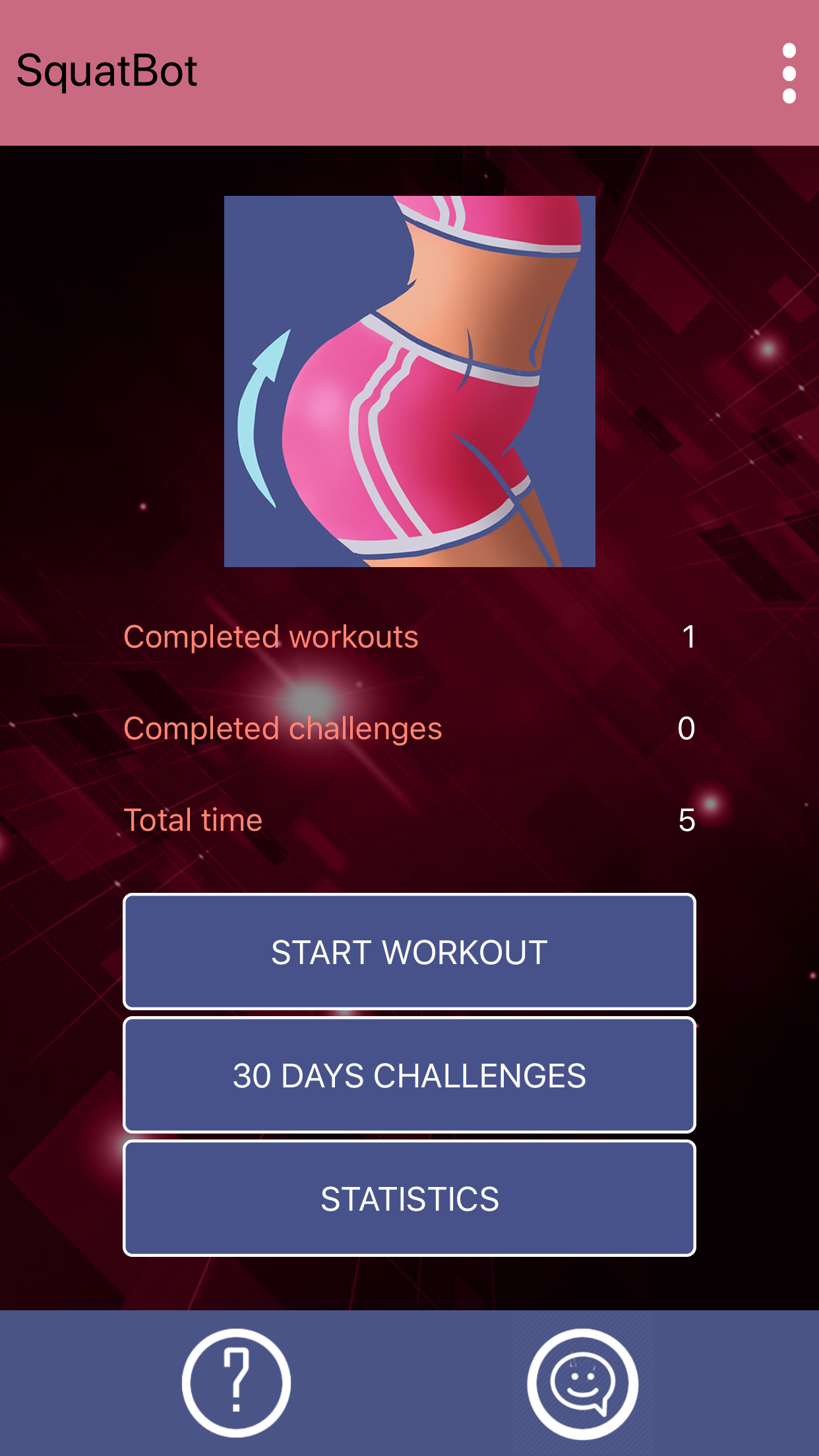Open the three-dot overflow menu
The width and height of the screenshot is (819, 1456).
(x=789, y=73)
